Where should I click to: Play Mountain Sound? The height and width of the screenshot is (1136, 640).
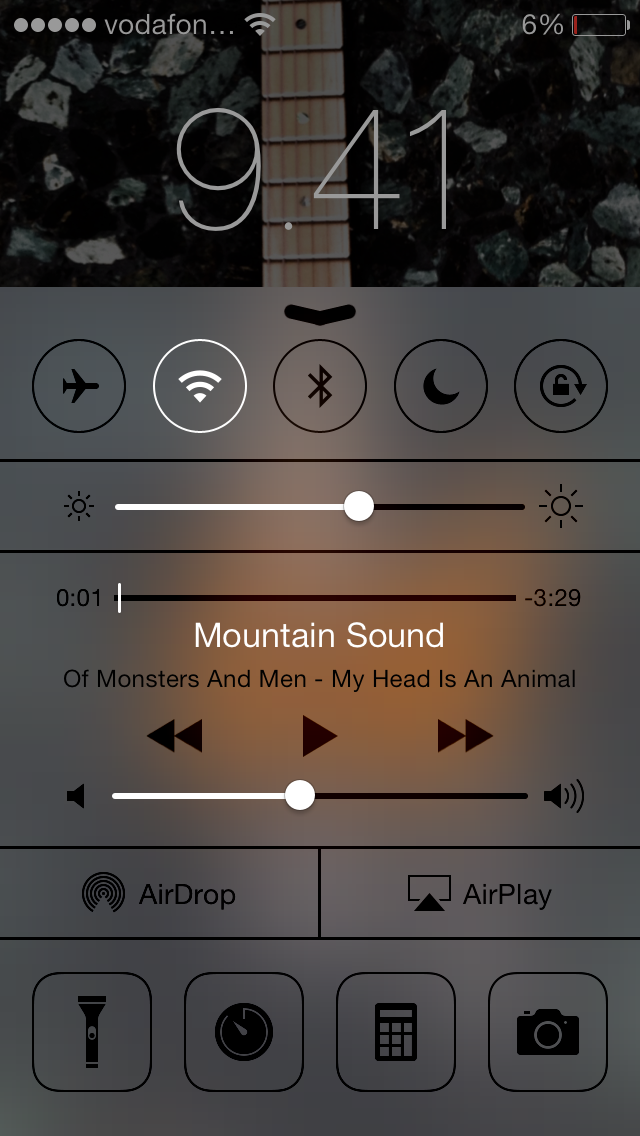pos(320,736)
